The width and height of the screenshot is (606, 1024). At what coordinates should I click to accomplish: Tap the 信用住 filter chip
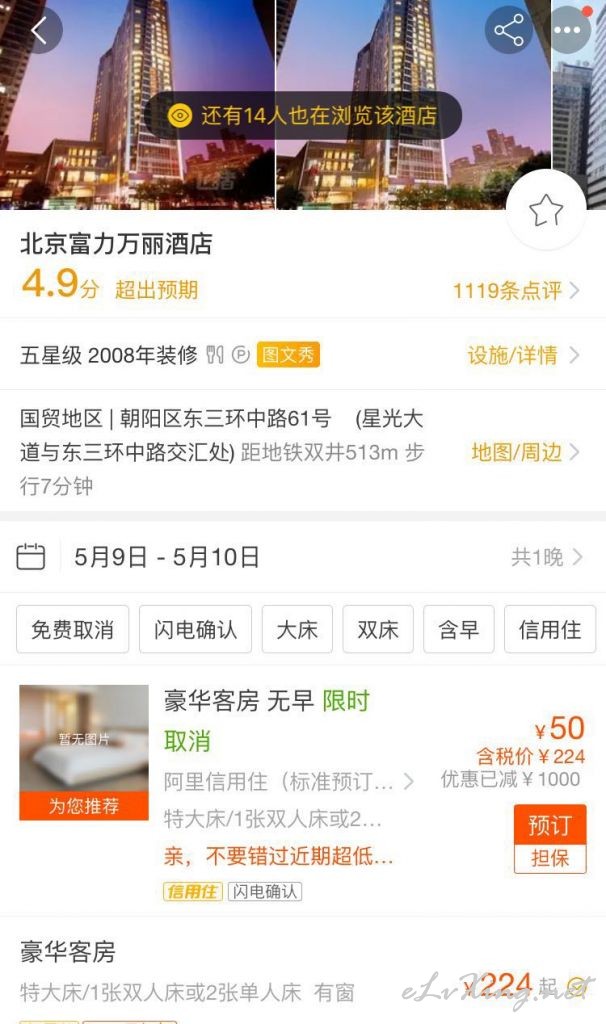549,630
